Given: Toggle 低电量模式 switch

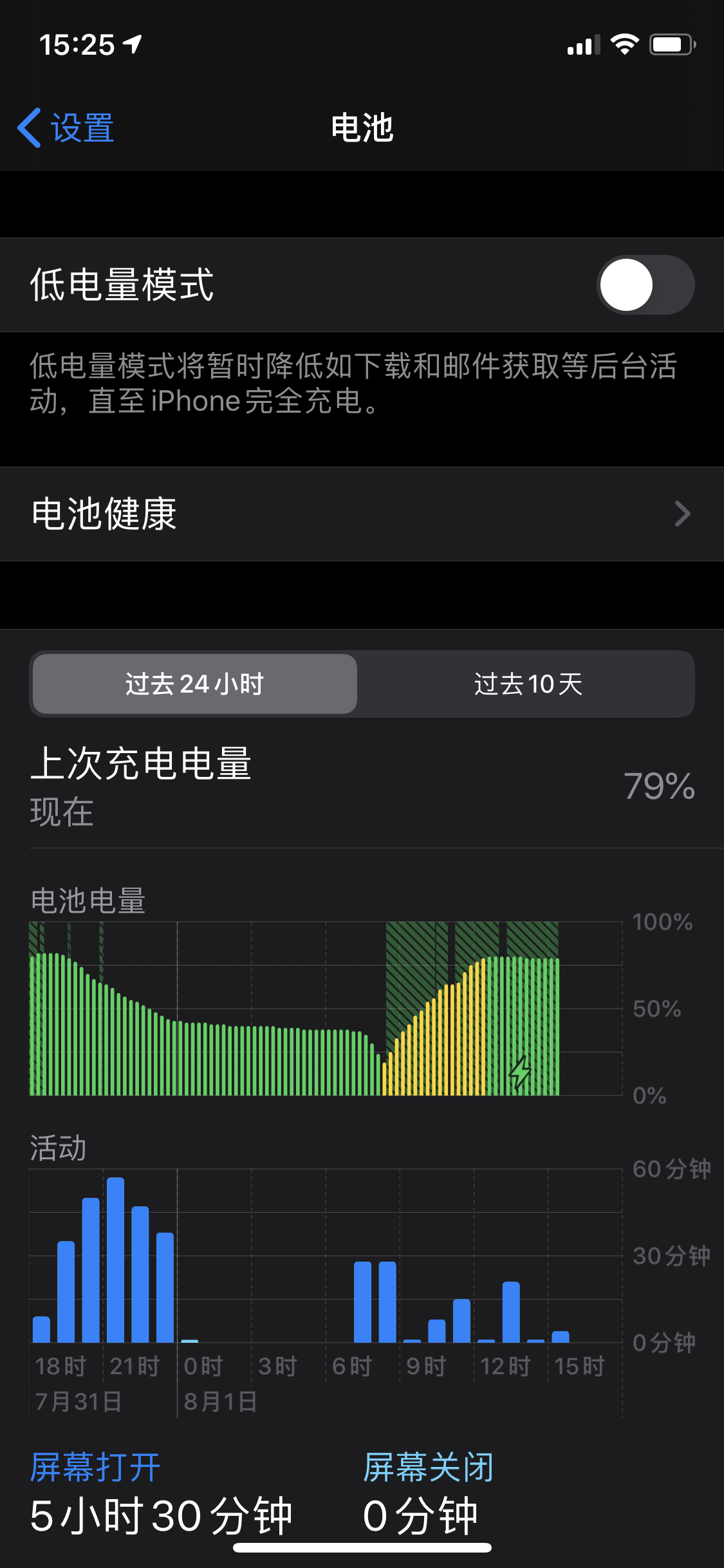Looking at the screenshot, I should pyautogui.click(x=645, y=285).
